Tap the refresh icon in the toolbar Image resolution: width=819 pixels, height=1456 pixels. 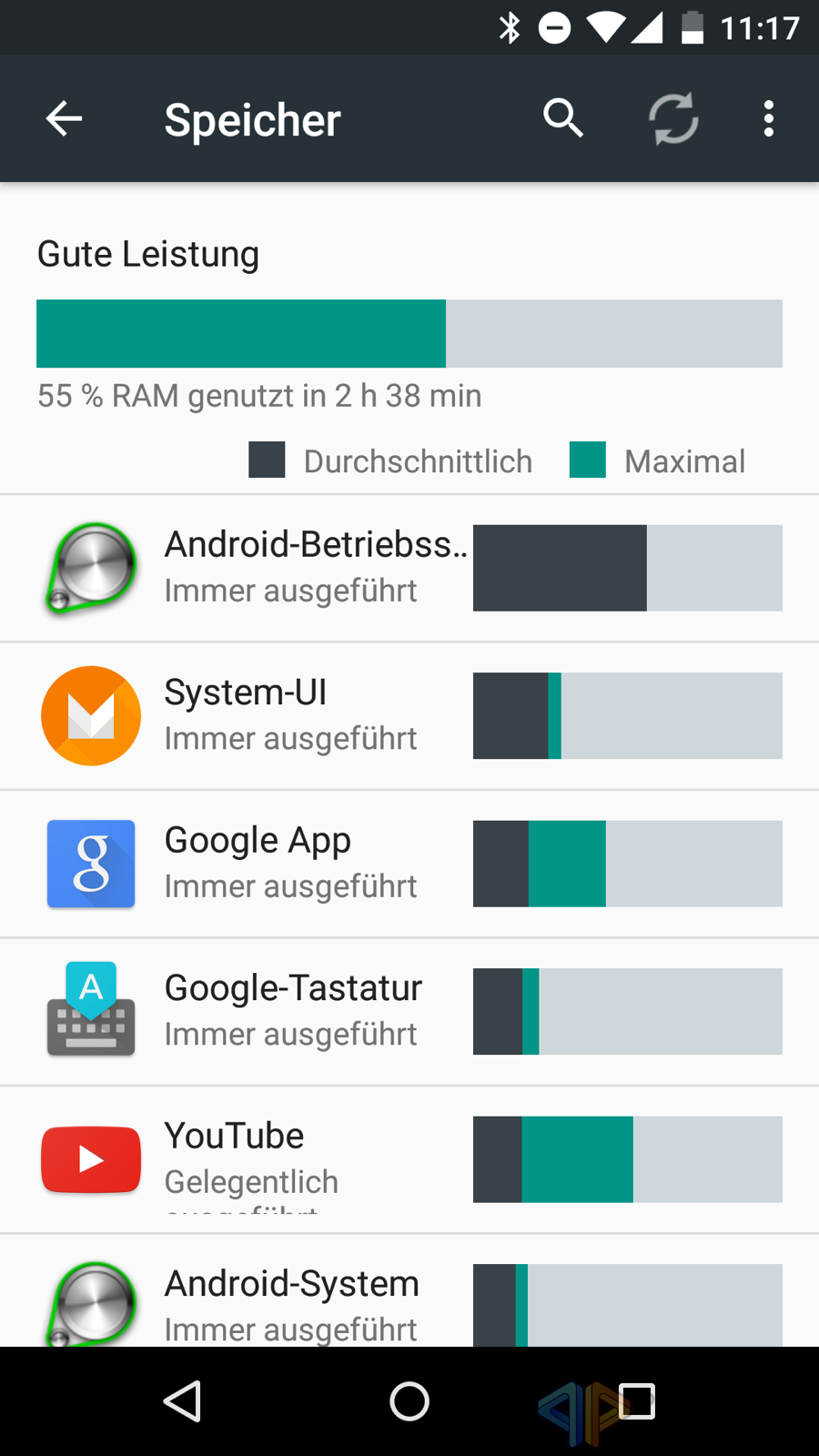point(673,118)
